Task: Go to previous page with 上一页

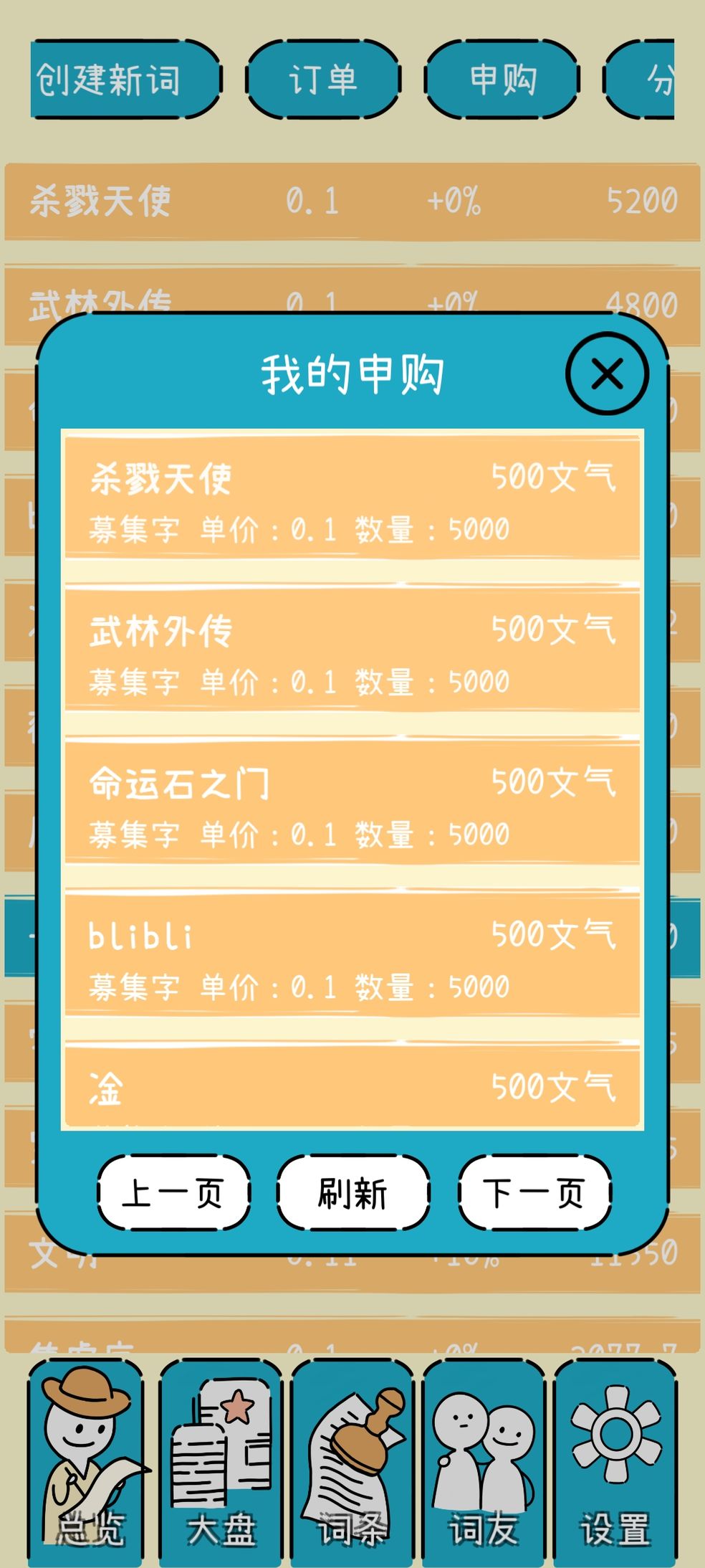Action: click(173, 1193)
